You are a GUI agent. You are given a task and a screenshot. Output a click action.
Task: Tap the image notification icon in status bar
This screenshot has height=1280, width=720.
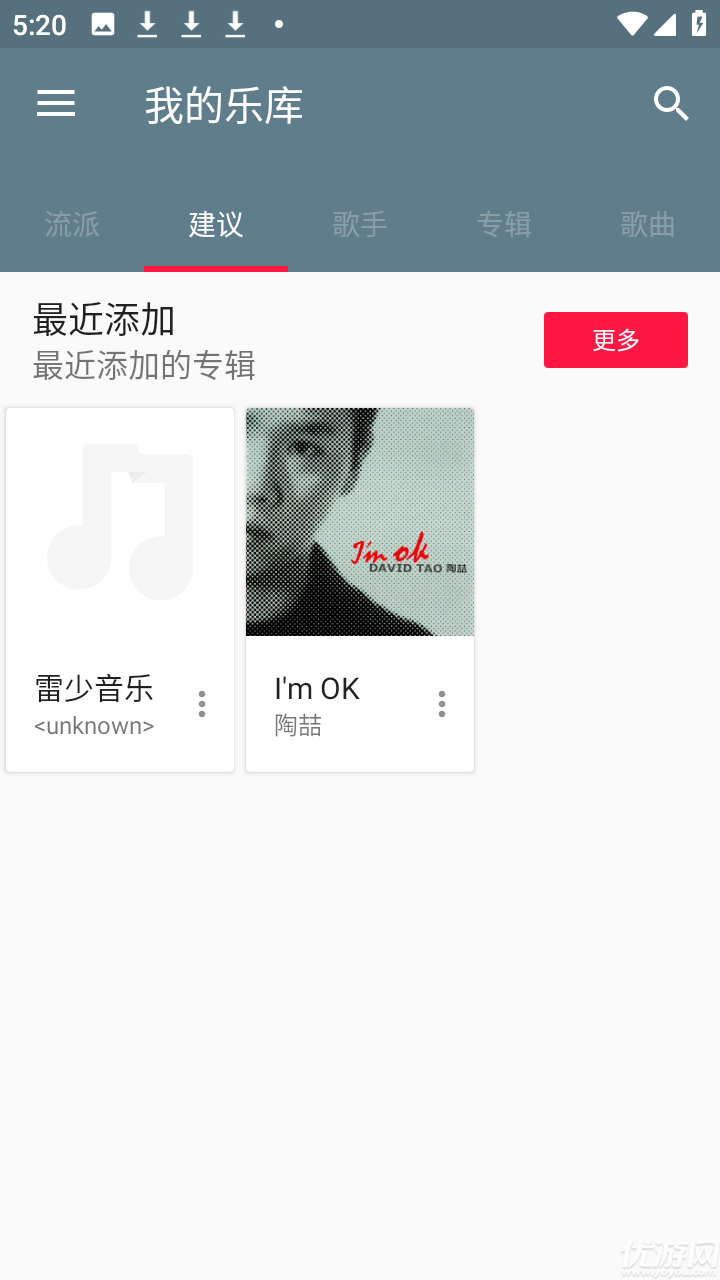102,25
